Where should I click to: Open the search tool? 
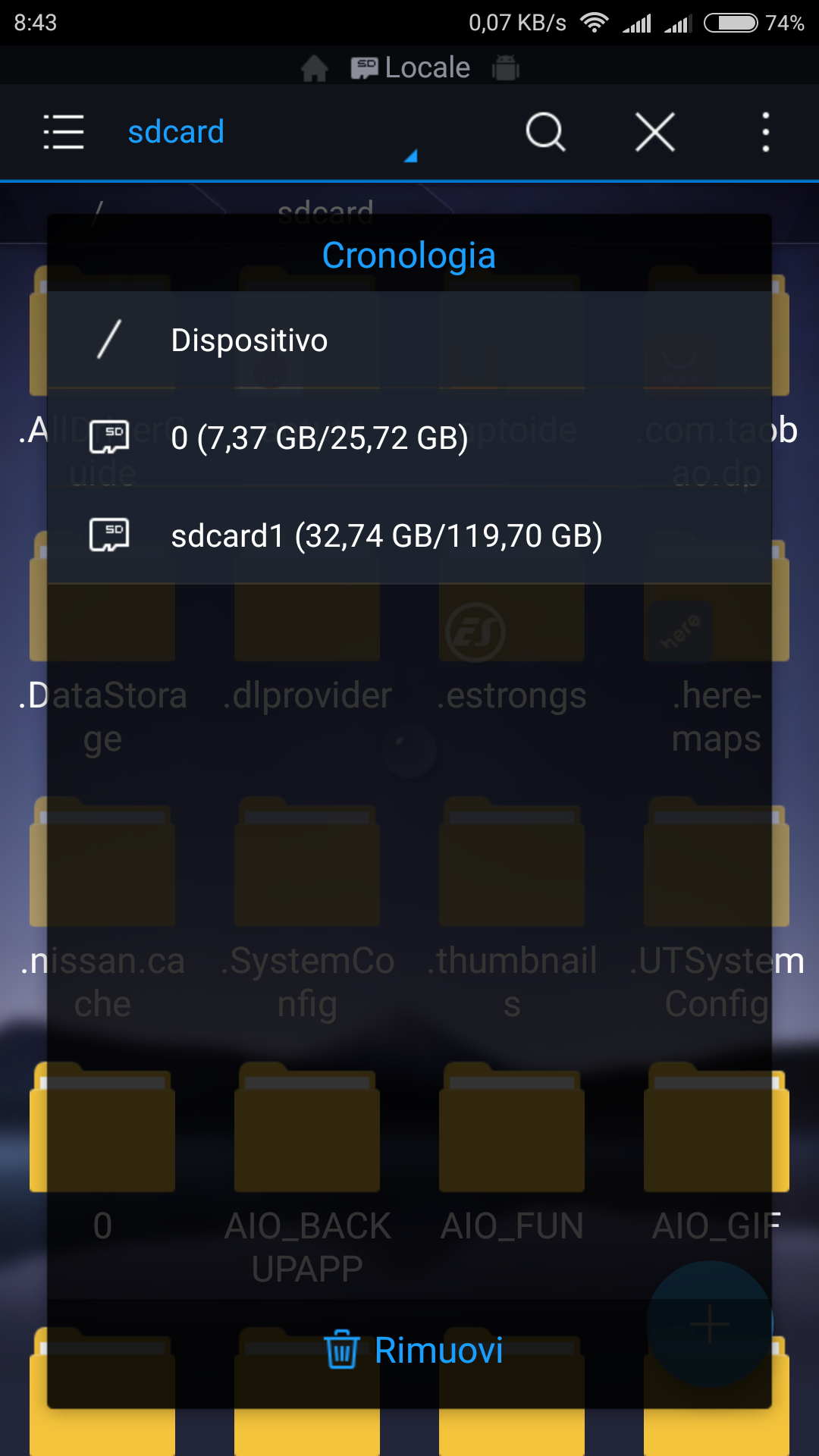[545, 133]
